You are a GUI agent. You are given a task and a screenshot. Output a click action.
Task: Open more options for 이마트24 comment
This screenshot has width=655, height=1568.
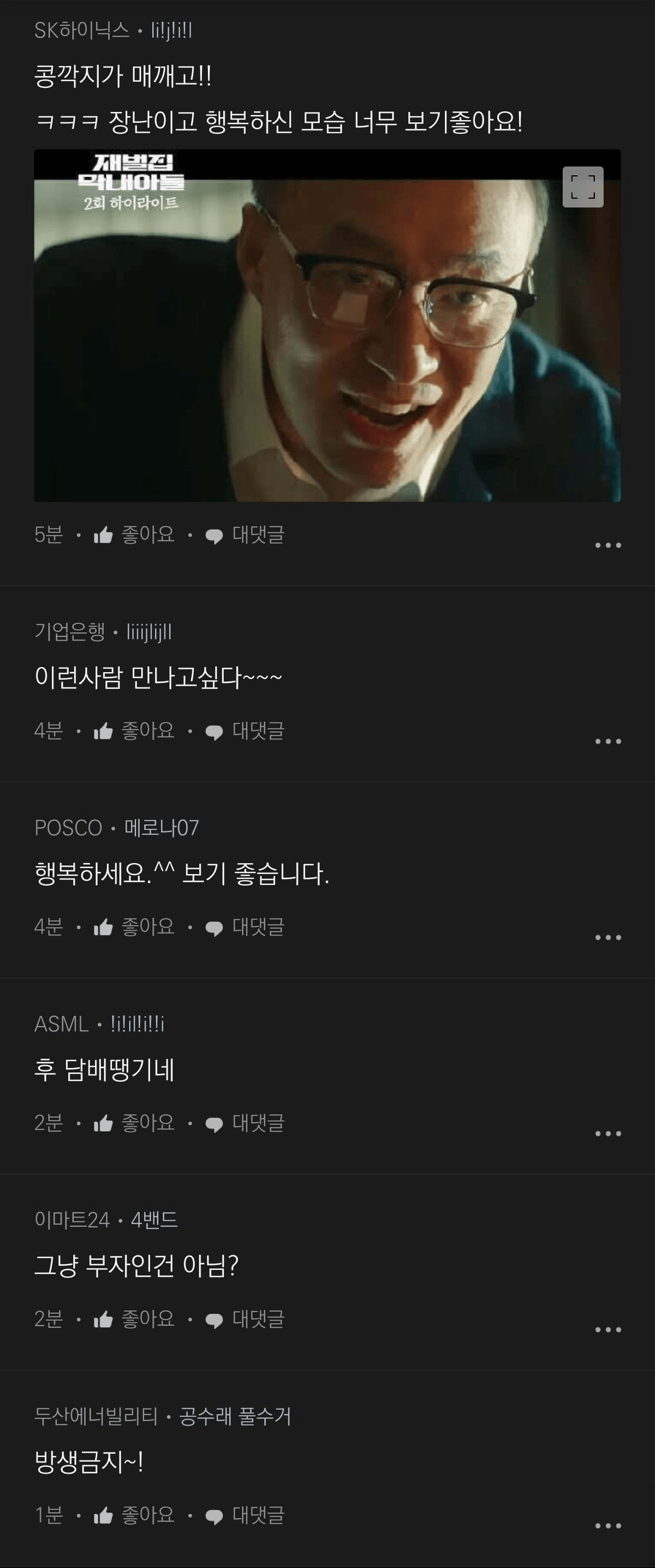point(608,1329)
